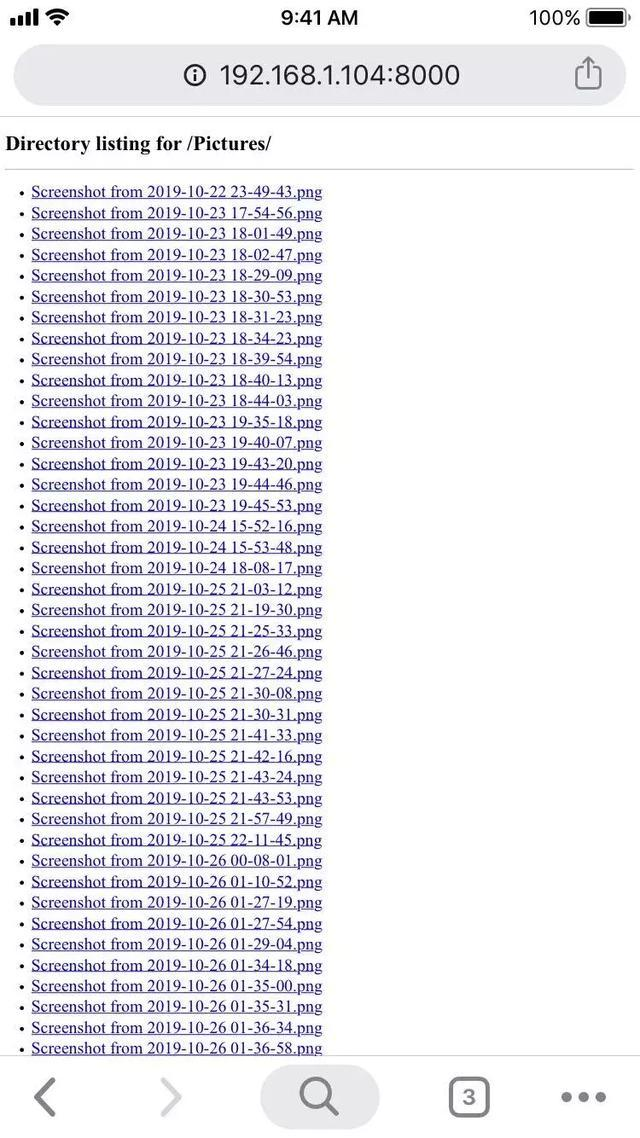This screenshot has height=1138, width=640.
Task: Tap the site info icon in the address bar
Action: click(x=195, y=75)
